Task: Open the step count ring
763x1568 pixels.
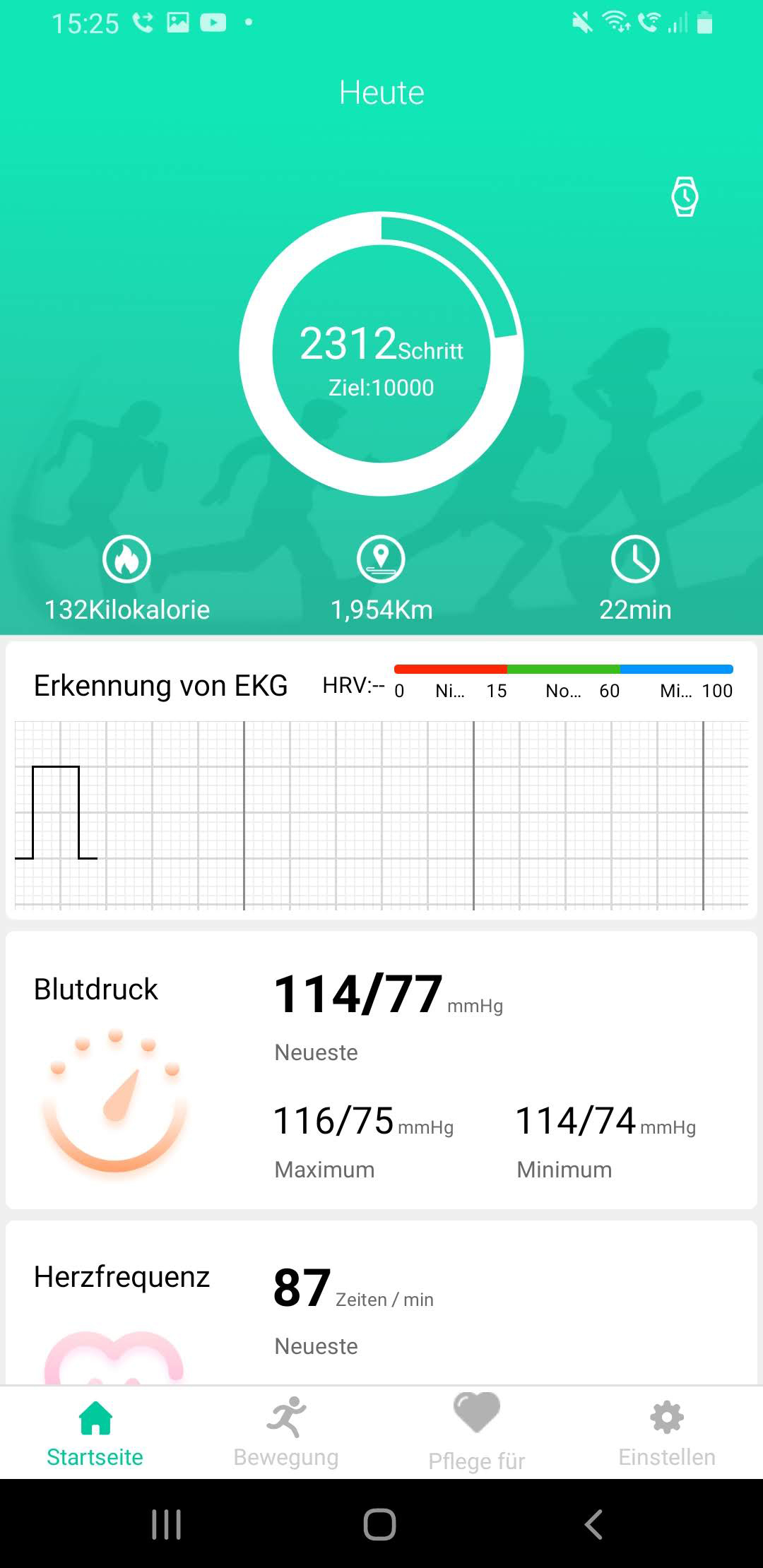Action: coord(381,354)
